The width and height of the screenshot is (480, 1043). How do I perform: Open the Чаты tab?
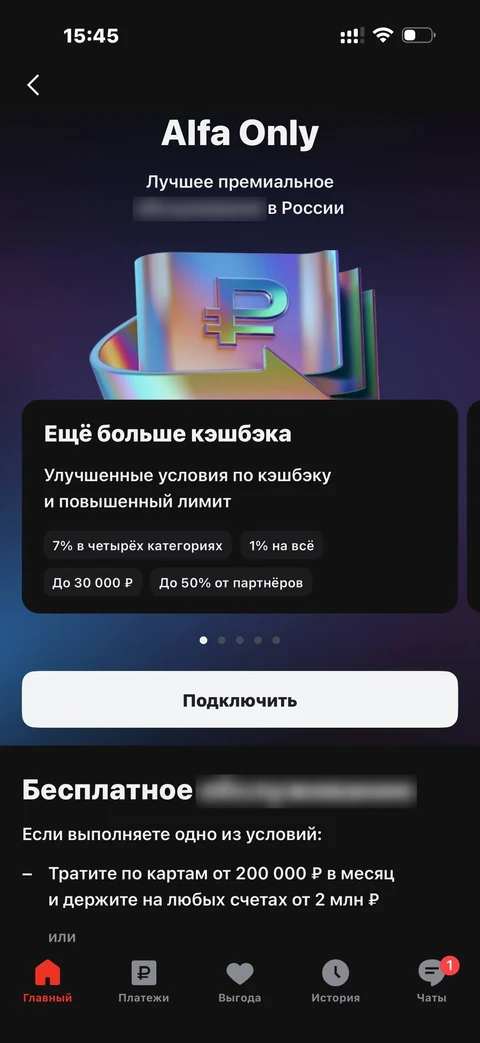[432, 980]
